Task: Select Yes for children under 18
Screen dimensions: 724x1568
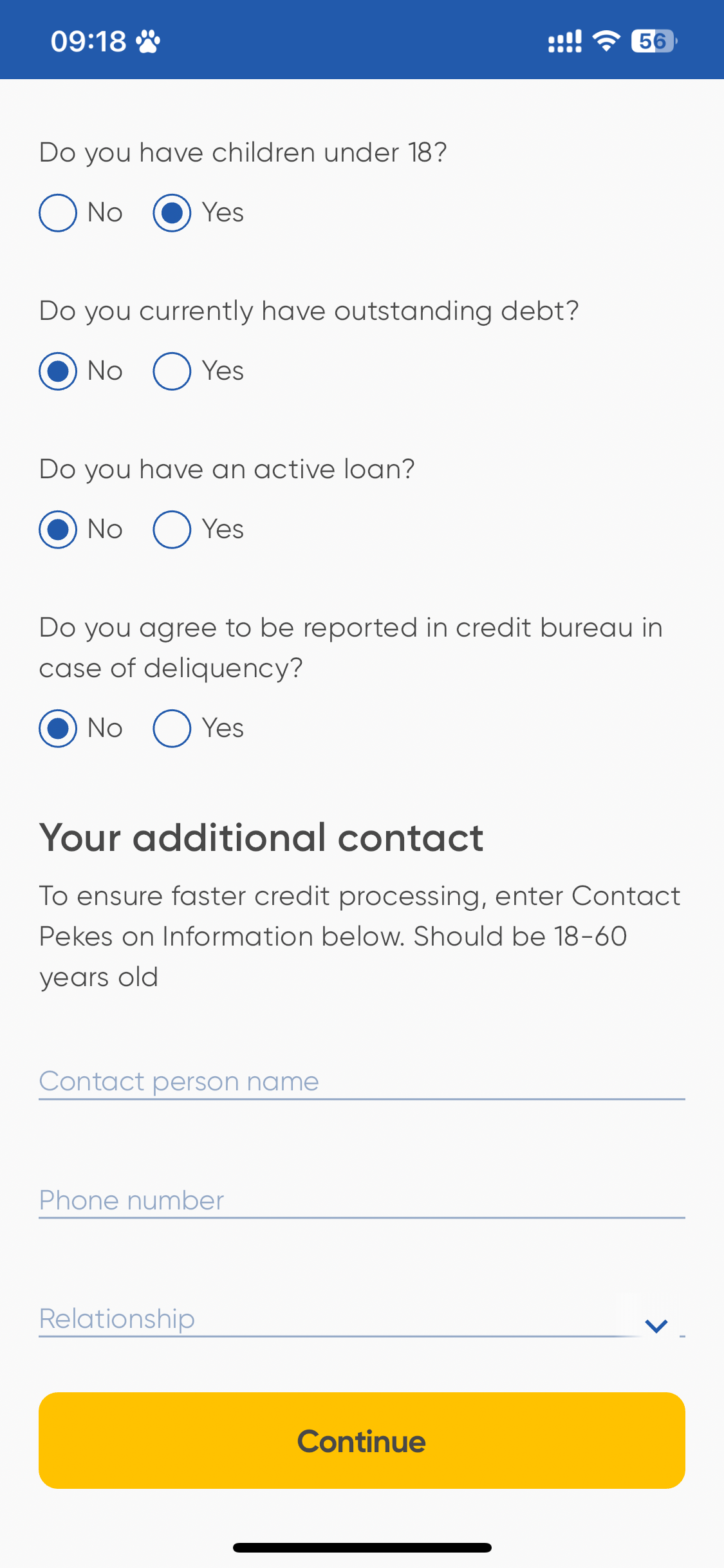Action: click(x=172, y=213)
